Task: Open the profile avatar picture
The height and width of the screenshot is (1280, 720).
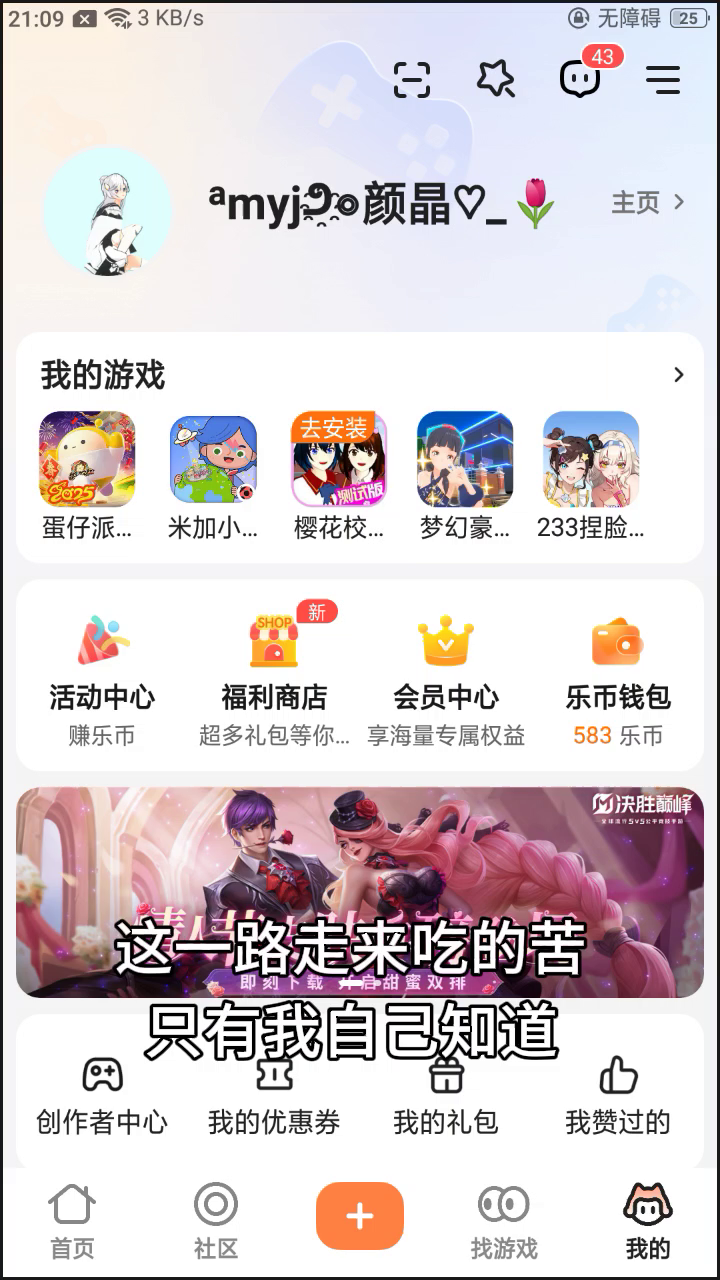Action: click(108, 211)
